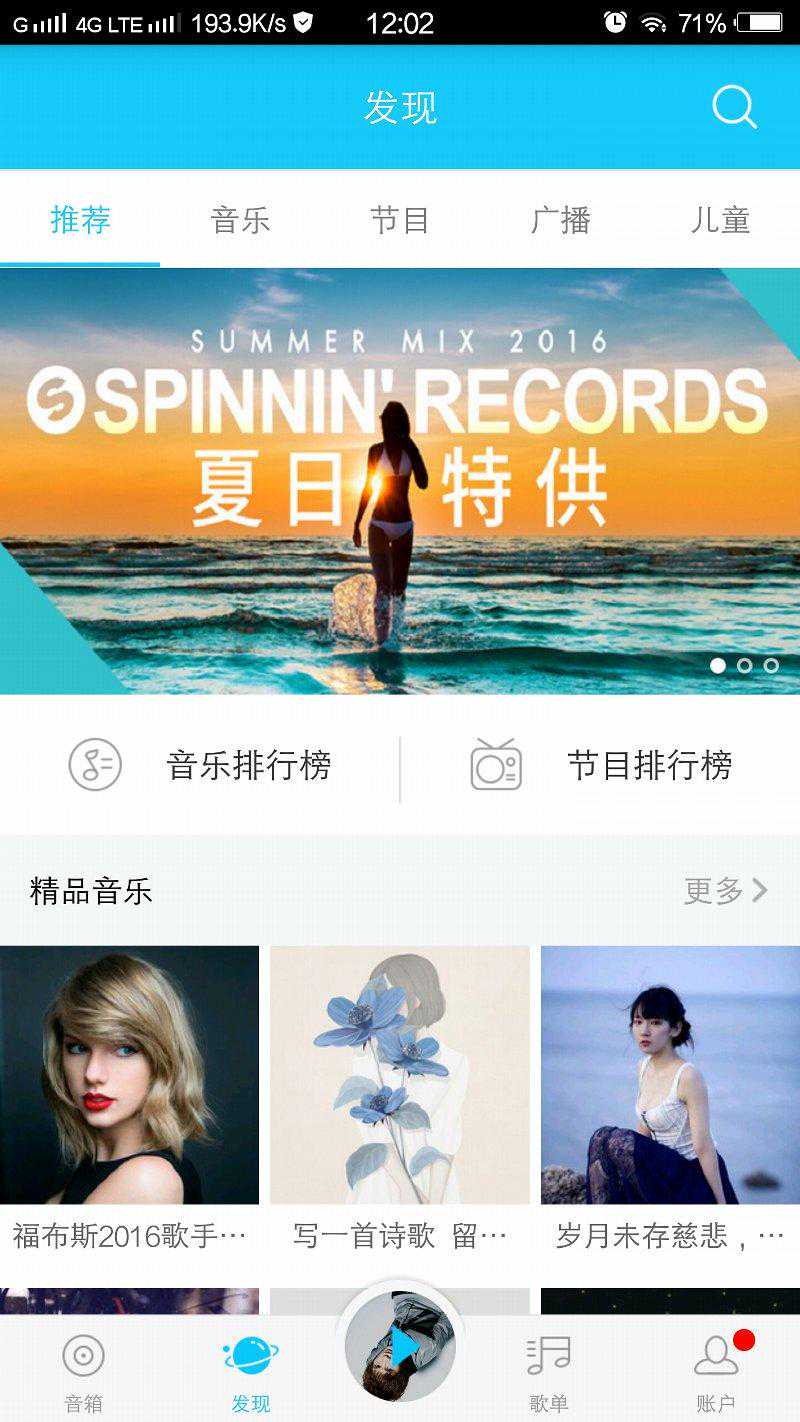Viewport: 800px width, 1422px height.
Task: Tap 更多 to see more 精品音乐
Action: point(725,890)
